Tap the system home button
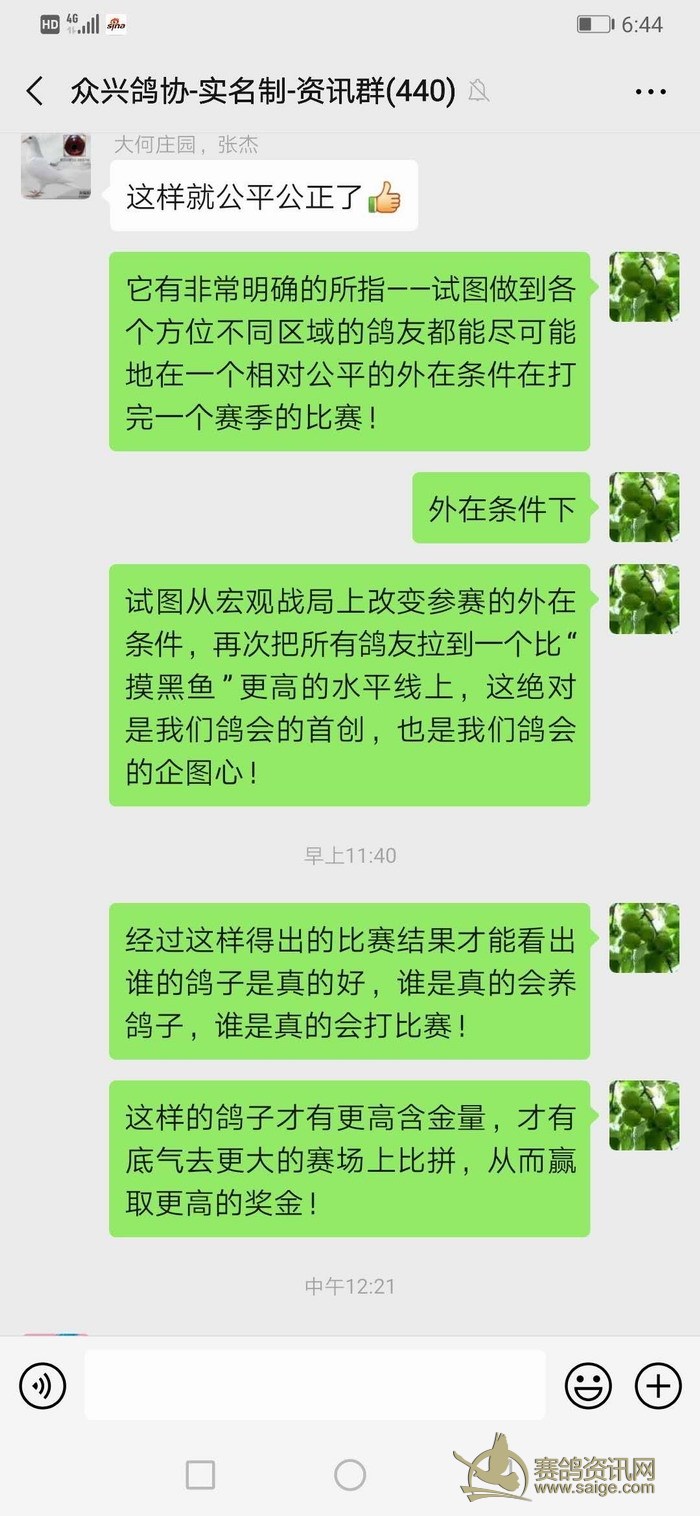 (350, 1474)
